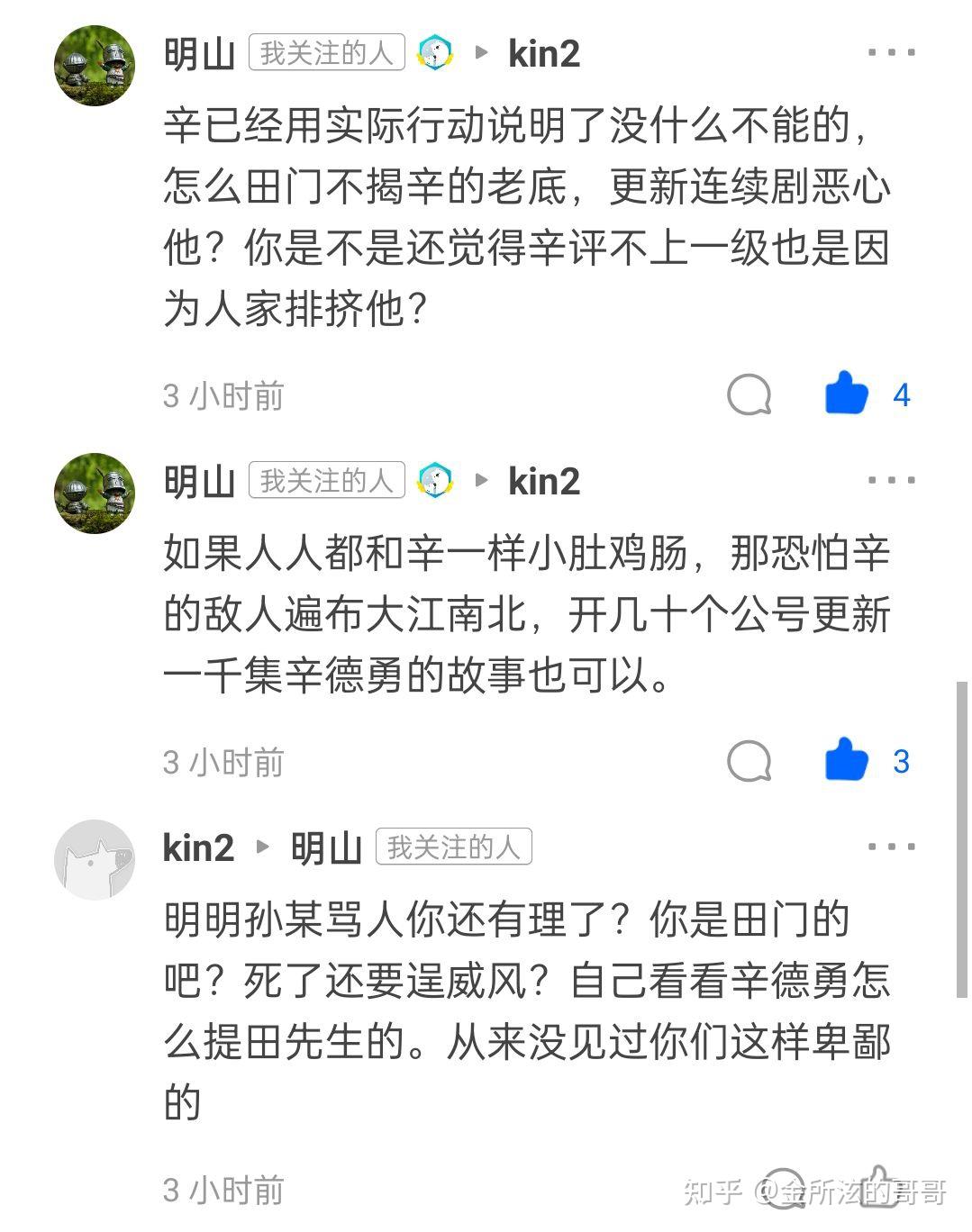Open the three-dot menu on the second comment
The height and width of the screenshot is (1232, 972).
point(890,479)
